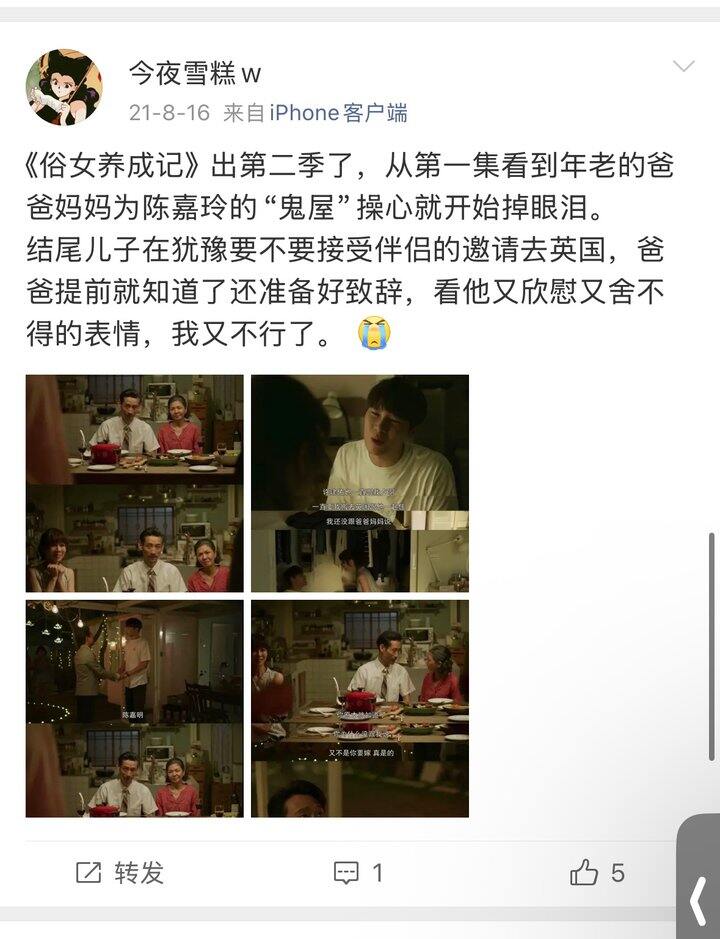Image resolution: width=720 pixels, height=939 pixels.
Task: View the photo of man in white t-shirt
Action: pos(360,483)
